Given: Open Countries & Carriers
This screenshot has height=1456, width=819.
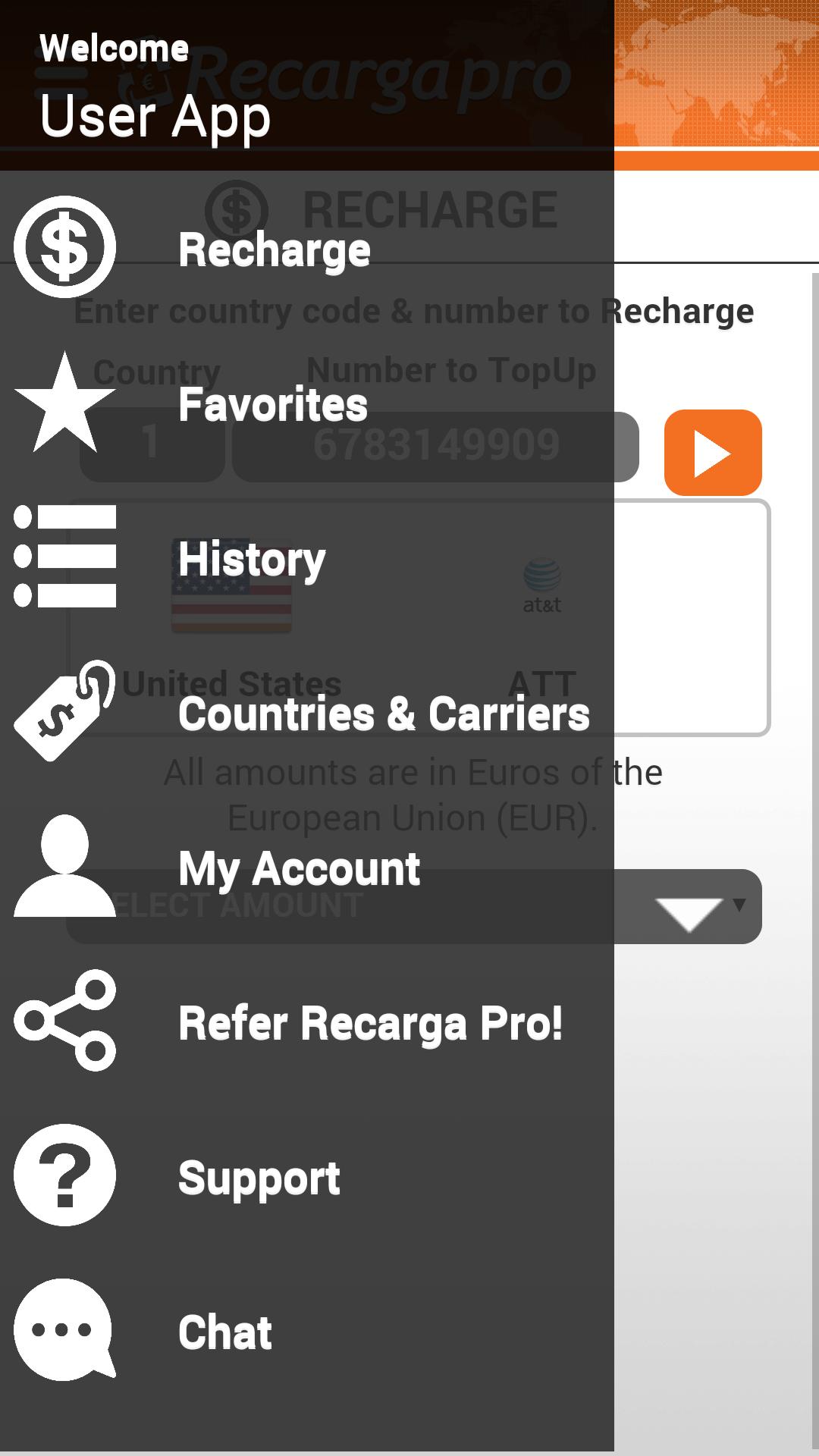Looking at the screenshot, I should pyautogui.click(x=384, y=714).
